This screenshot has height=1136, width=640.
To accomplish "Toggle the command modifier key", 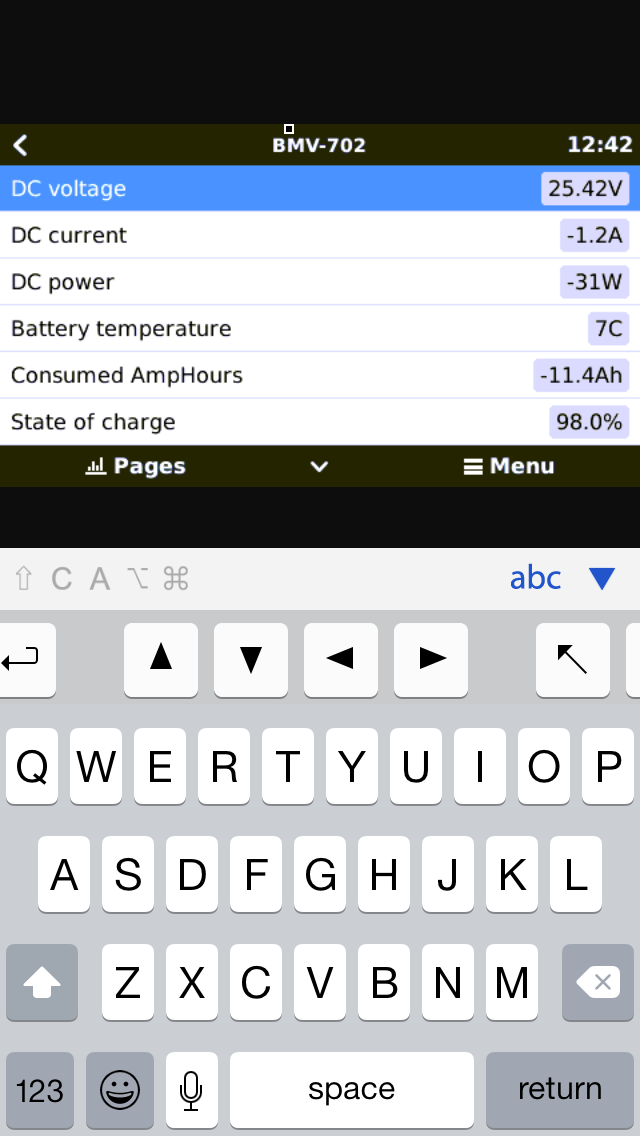I will click(x=176, y=578).
